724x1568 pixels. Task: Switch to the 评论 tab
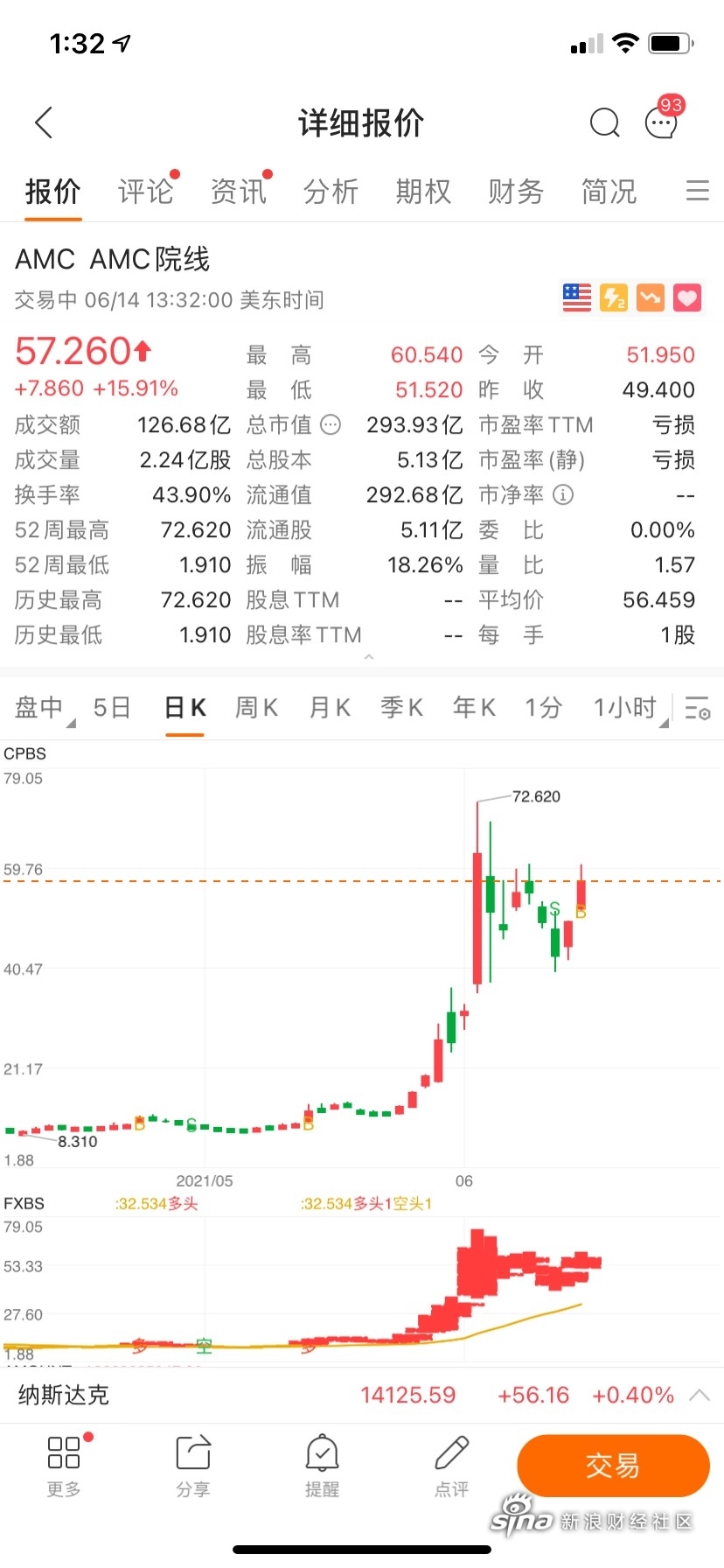[145, 191]
